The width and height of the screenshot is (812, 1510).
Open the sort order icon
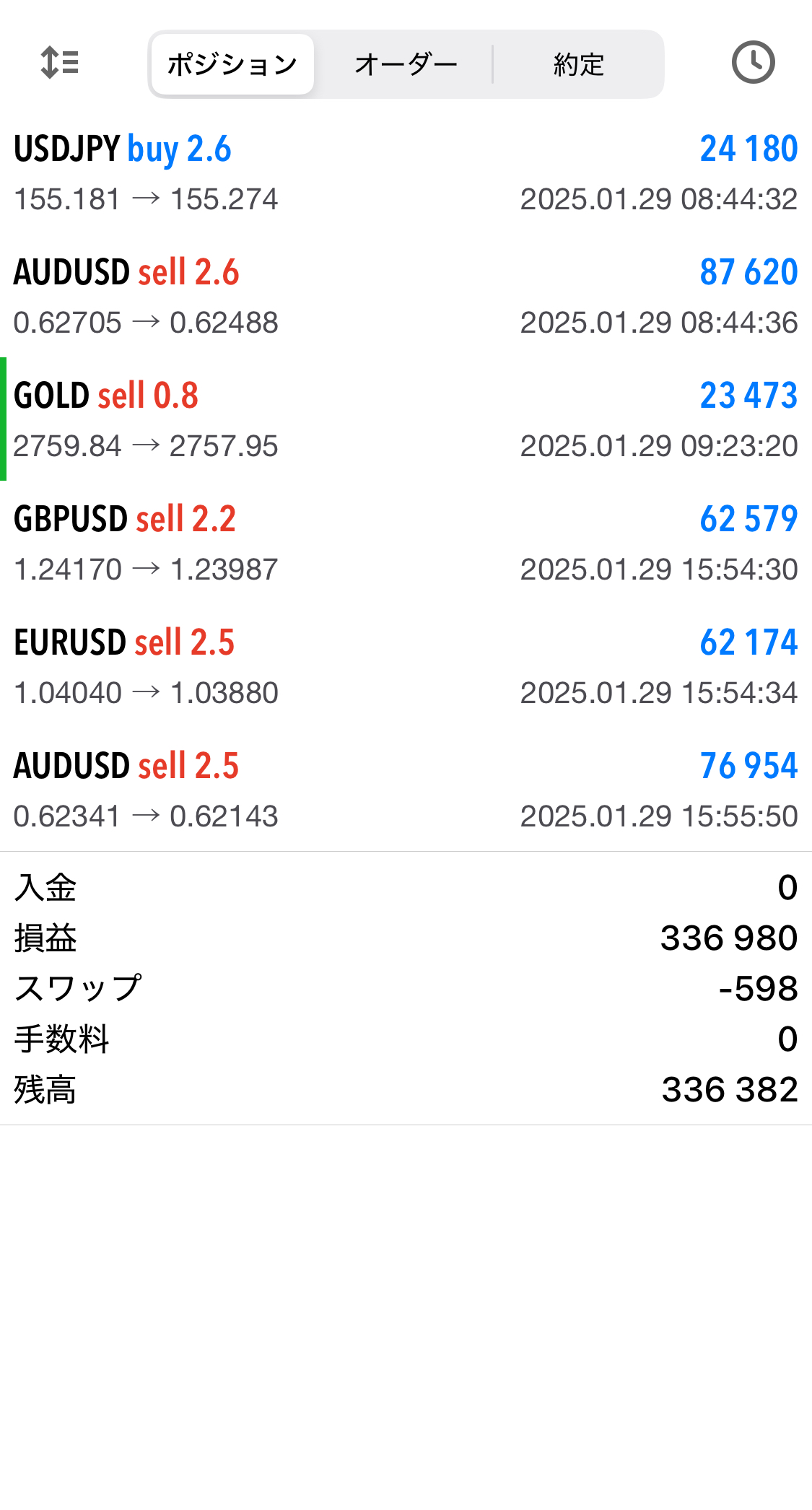click(x=59, y=63)
